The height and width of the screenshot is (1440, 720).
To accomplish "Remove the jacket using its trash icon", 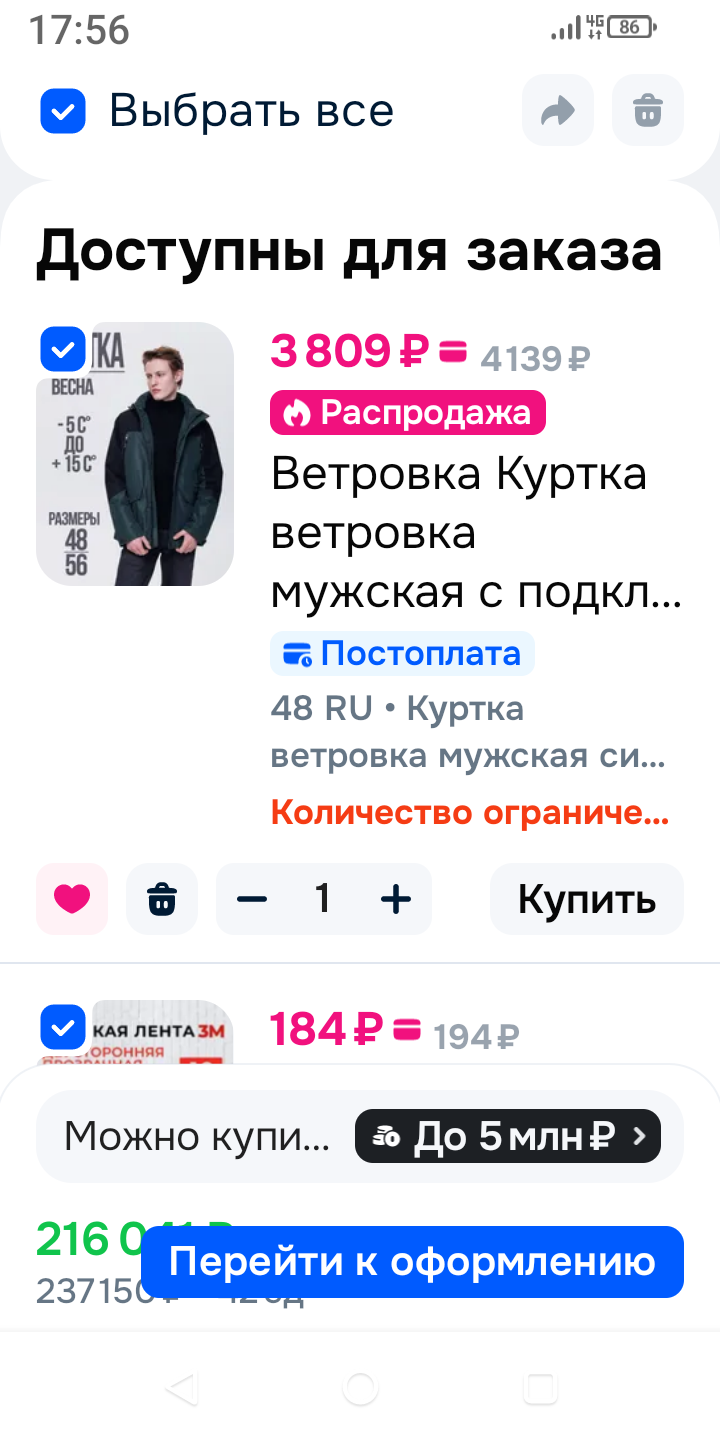I will (x=162, y=899).
